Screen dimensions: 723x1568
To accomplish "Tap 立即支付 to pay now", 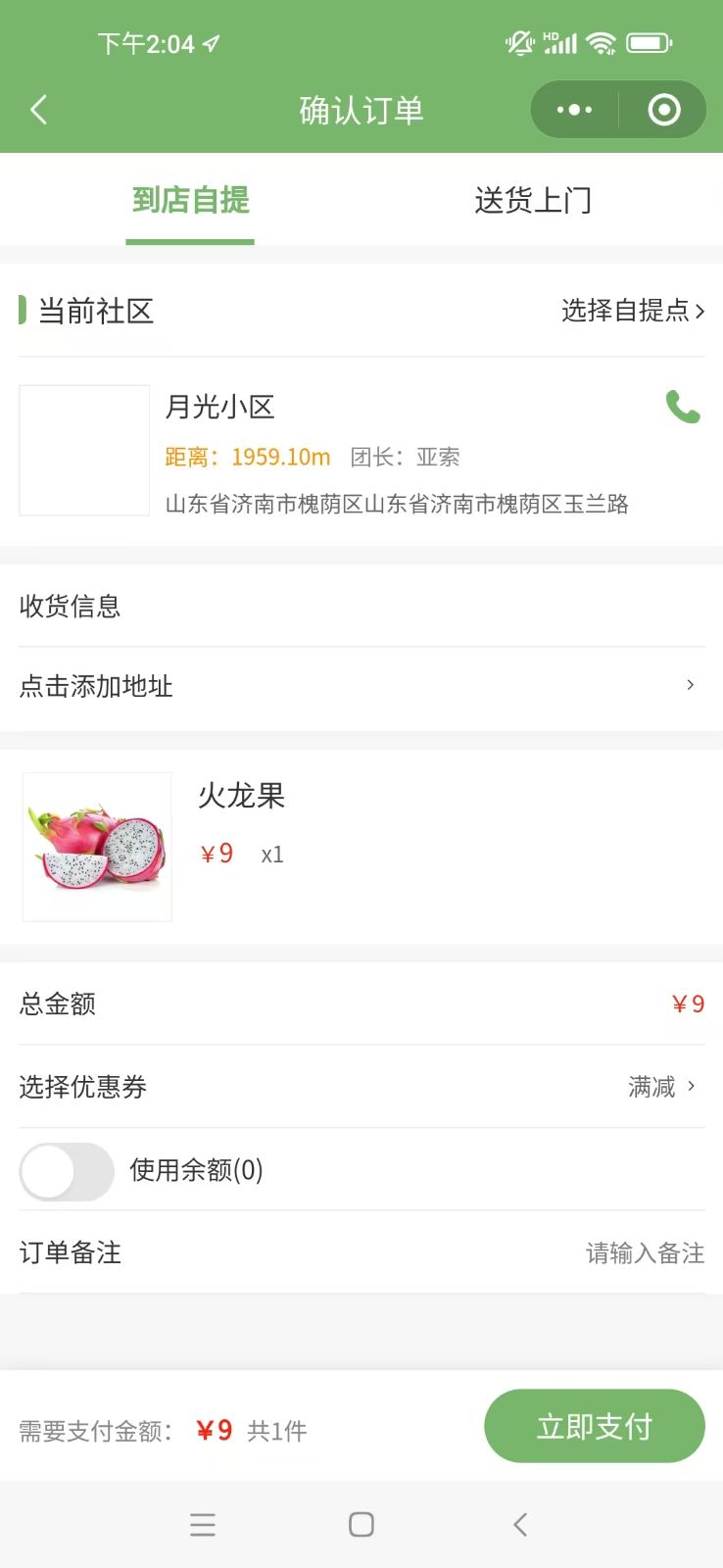I will [594, 1427].
